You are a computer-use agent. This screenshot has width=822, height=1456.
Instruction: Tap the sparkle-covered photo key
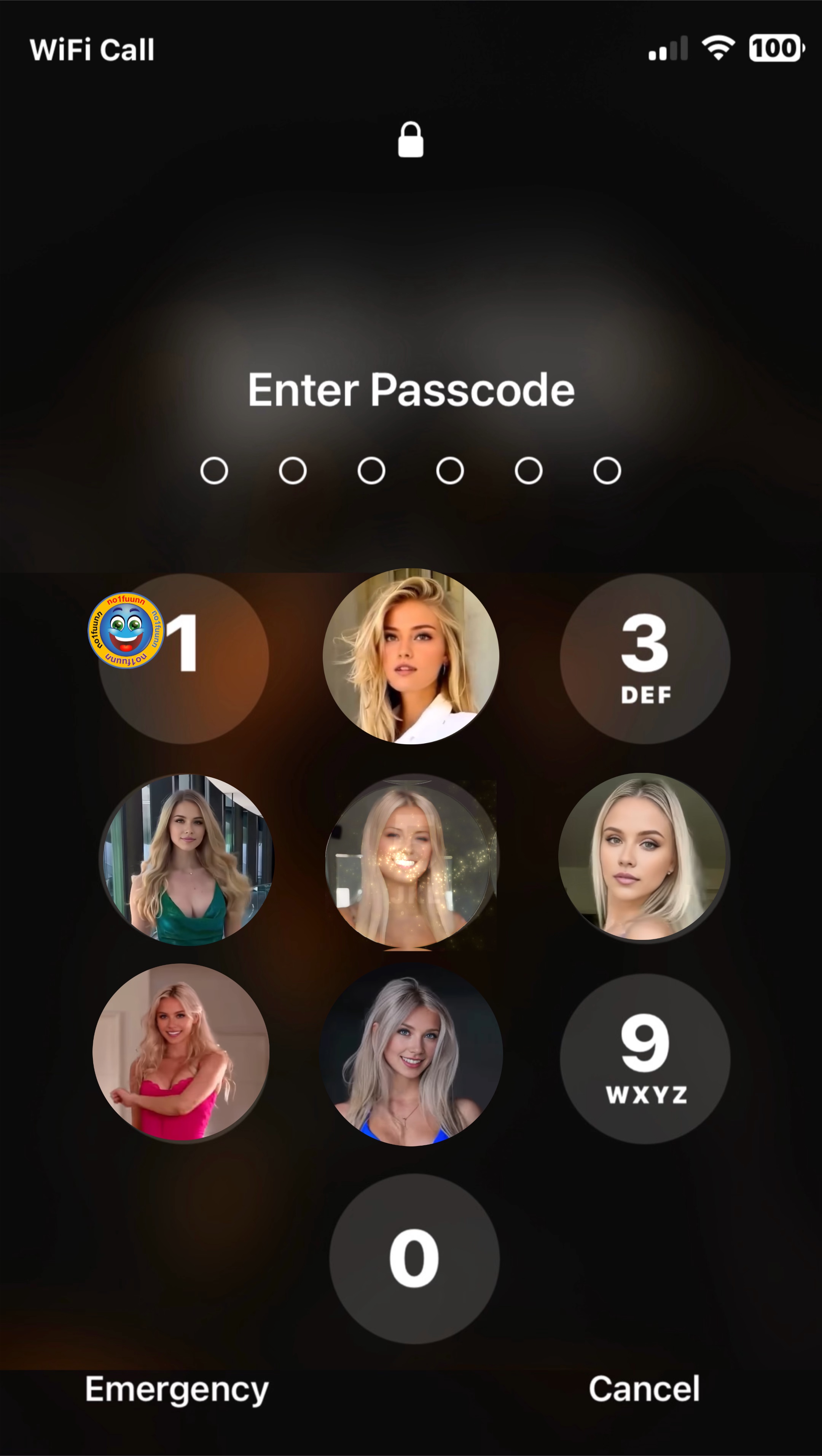pos(411,862)
